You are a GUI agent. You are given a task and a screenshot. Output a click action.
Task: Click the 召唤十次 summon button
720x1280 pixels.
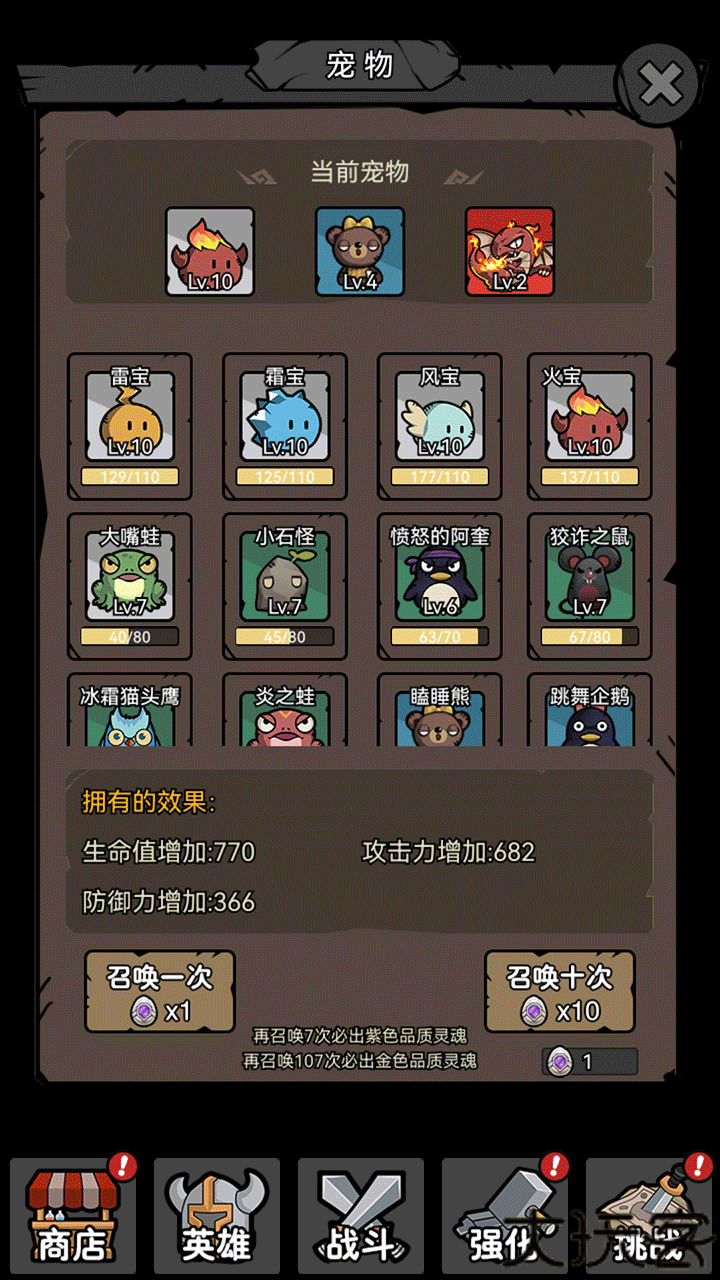click(560, 990)
